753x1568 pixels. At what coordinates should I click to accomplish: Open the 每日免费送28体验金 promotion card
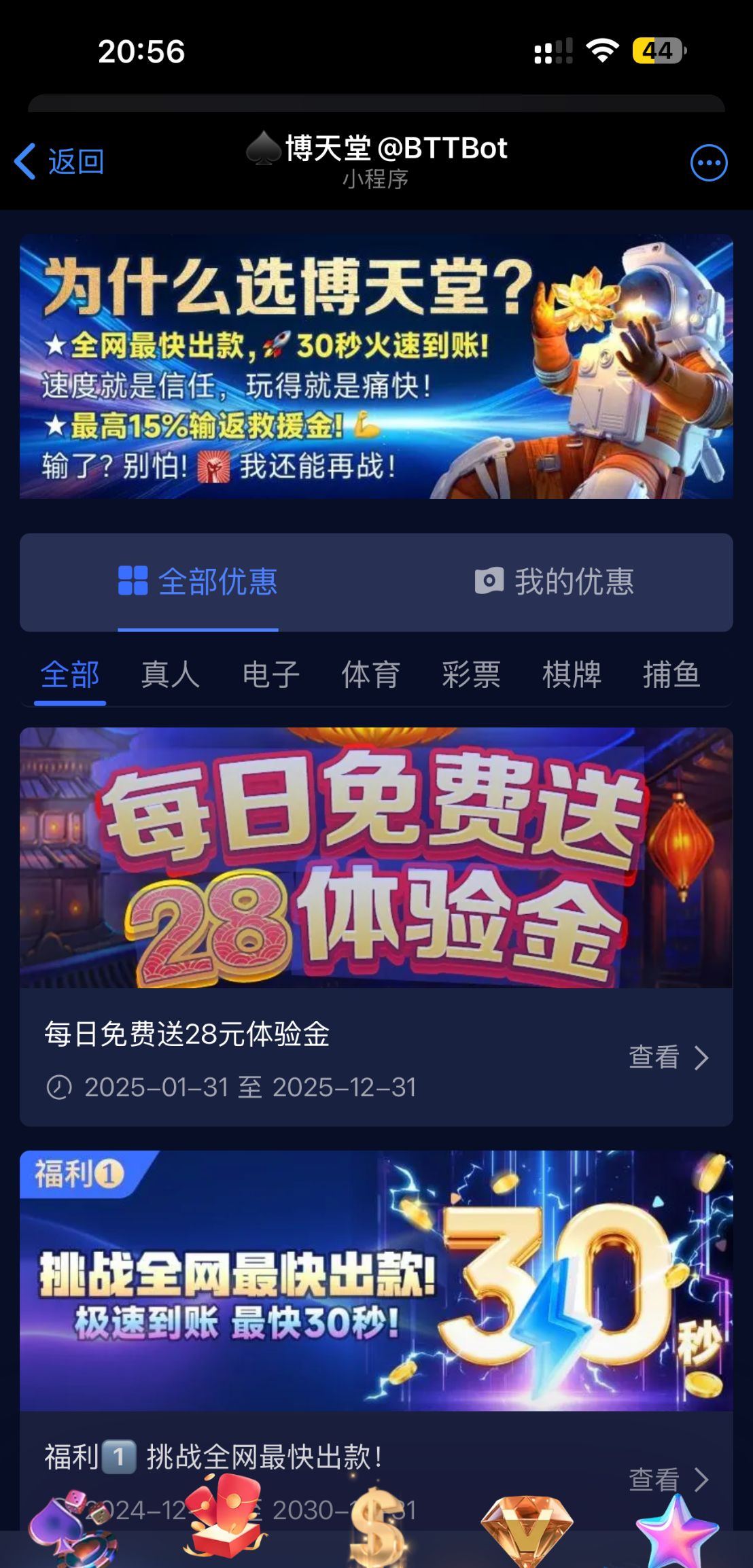(376, 858)
